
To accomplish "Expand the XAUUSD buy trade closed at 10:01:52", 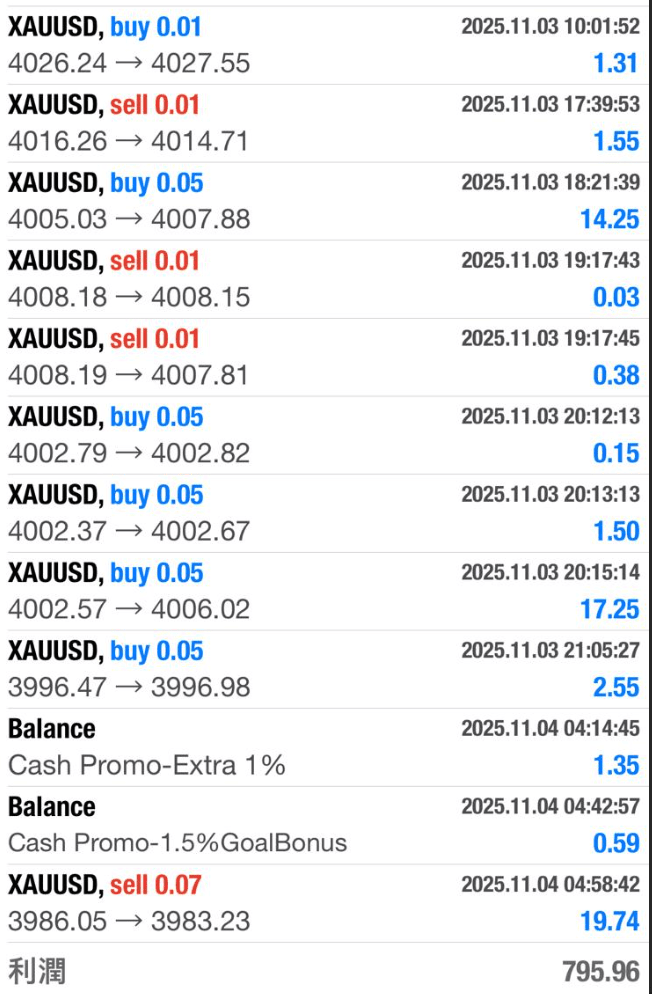I will (x=325, y=46).
